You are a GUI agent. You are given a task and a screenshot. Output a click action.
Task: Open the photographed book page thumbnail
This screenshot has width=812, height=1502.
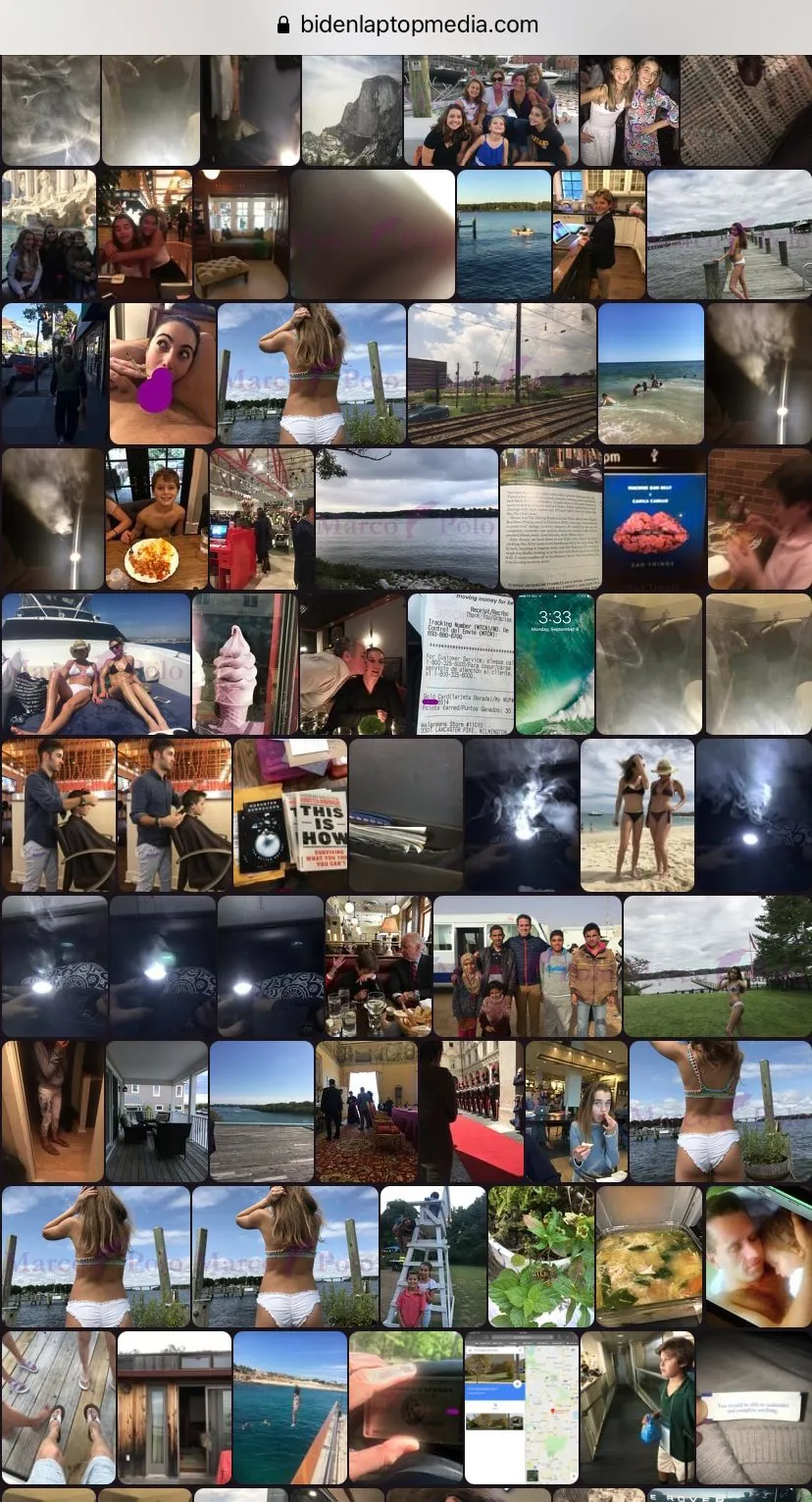pos(549,519)
